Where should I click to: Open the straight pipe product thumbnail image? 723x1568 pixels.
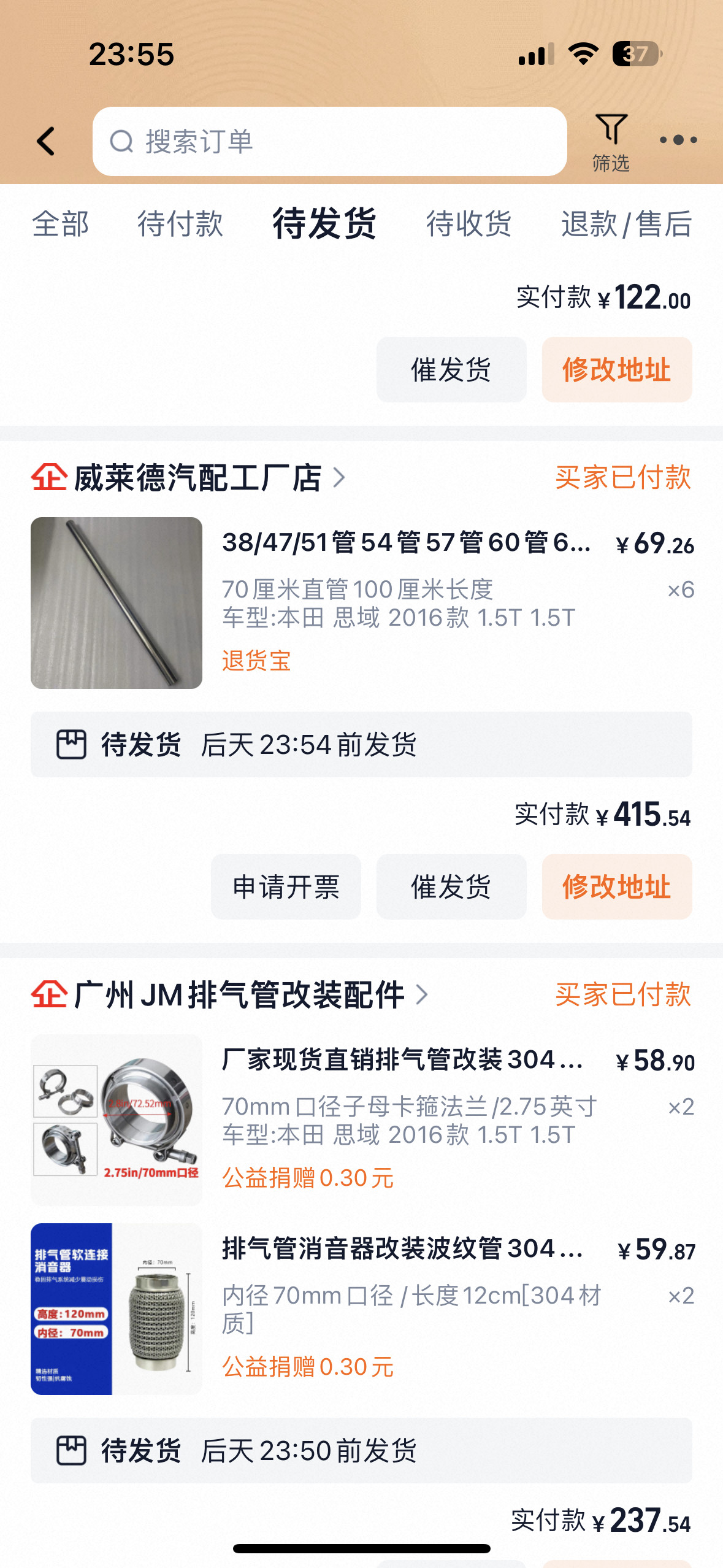116,603
